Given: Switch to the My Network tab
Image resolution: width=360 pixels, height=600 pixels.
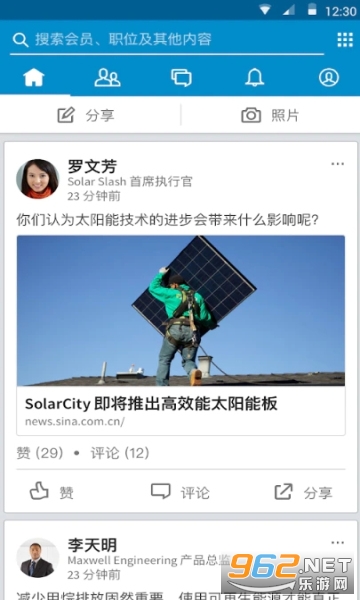Looking at the screenshot, I should tap(108, 78).
